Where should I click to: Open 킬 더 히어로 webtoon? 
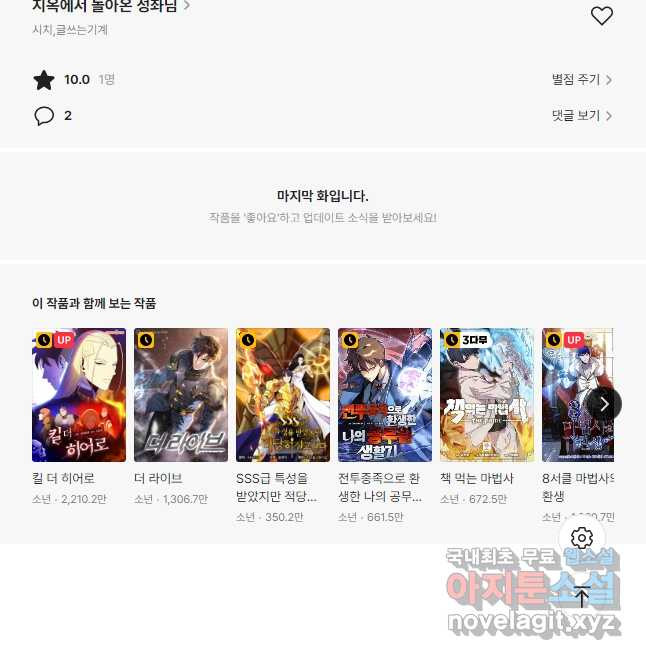pyautogui.click(x=79, y=395)
